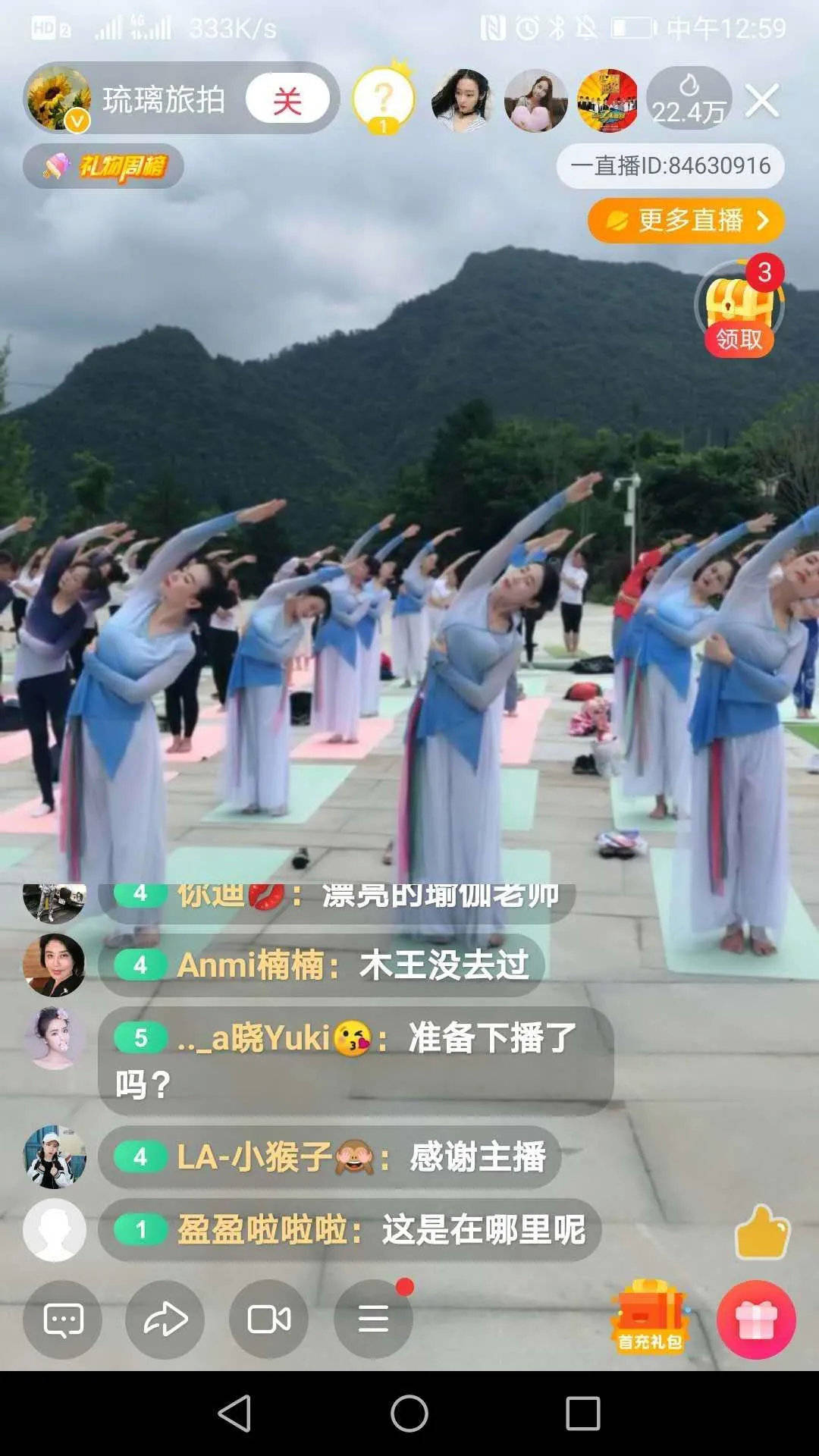Open the more options menu icon

373,1319
